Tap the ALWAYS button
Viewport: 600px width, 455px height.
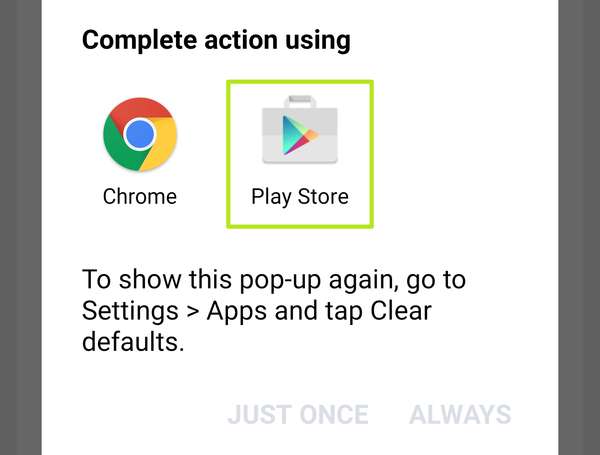pyautogui.click(x=460, y=414)
